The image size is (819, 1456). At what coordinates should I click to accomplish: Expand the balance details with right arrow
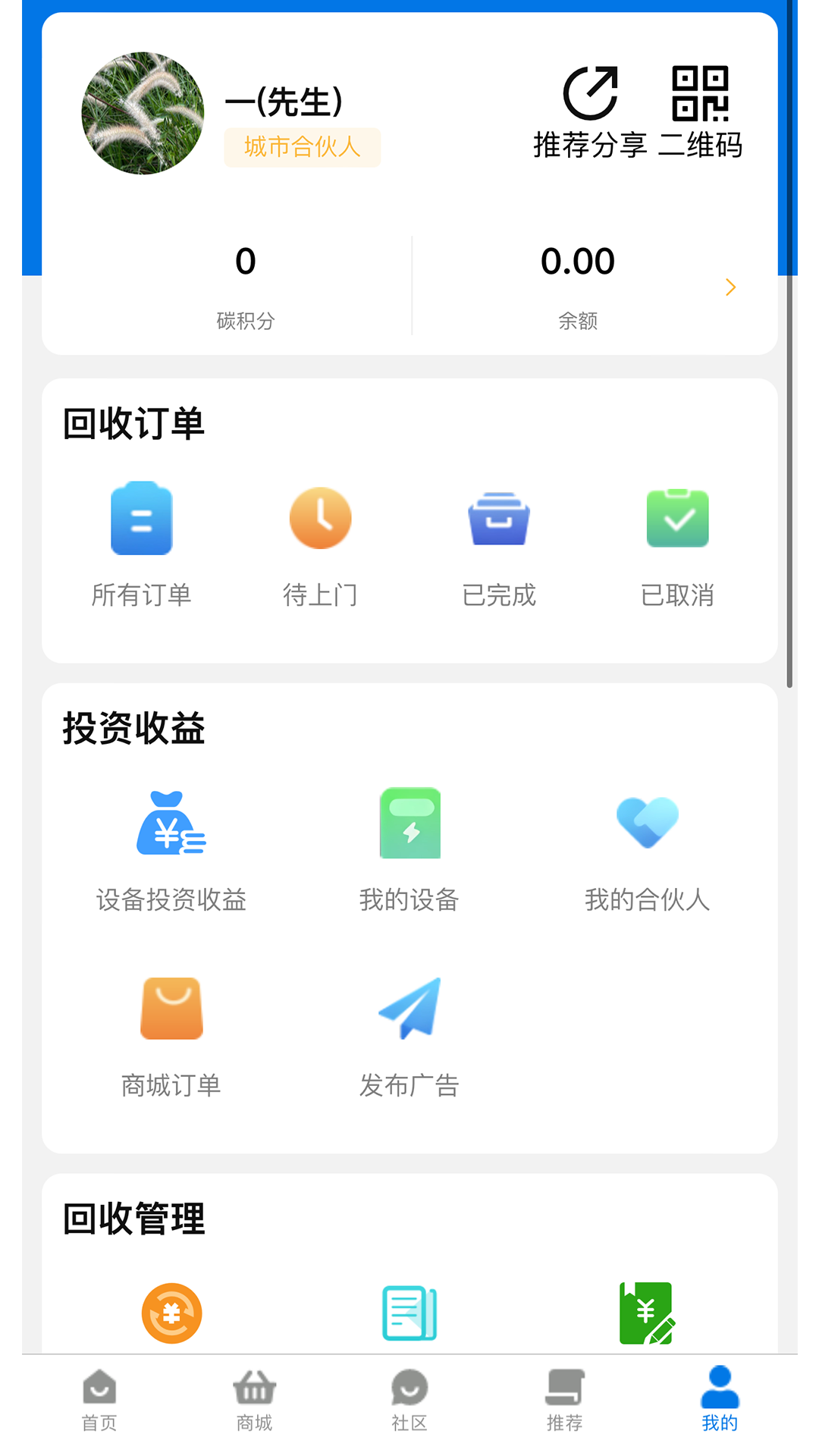(x=730, y=287)
